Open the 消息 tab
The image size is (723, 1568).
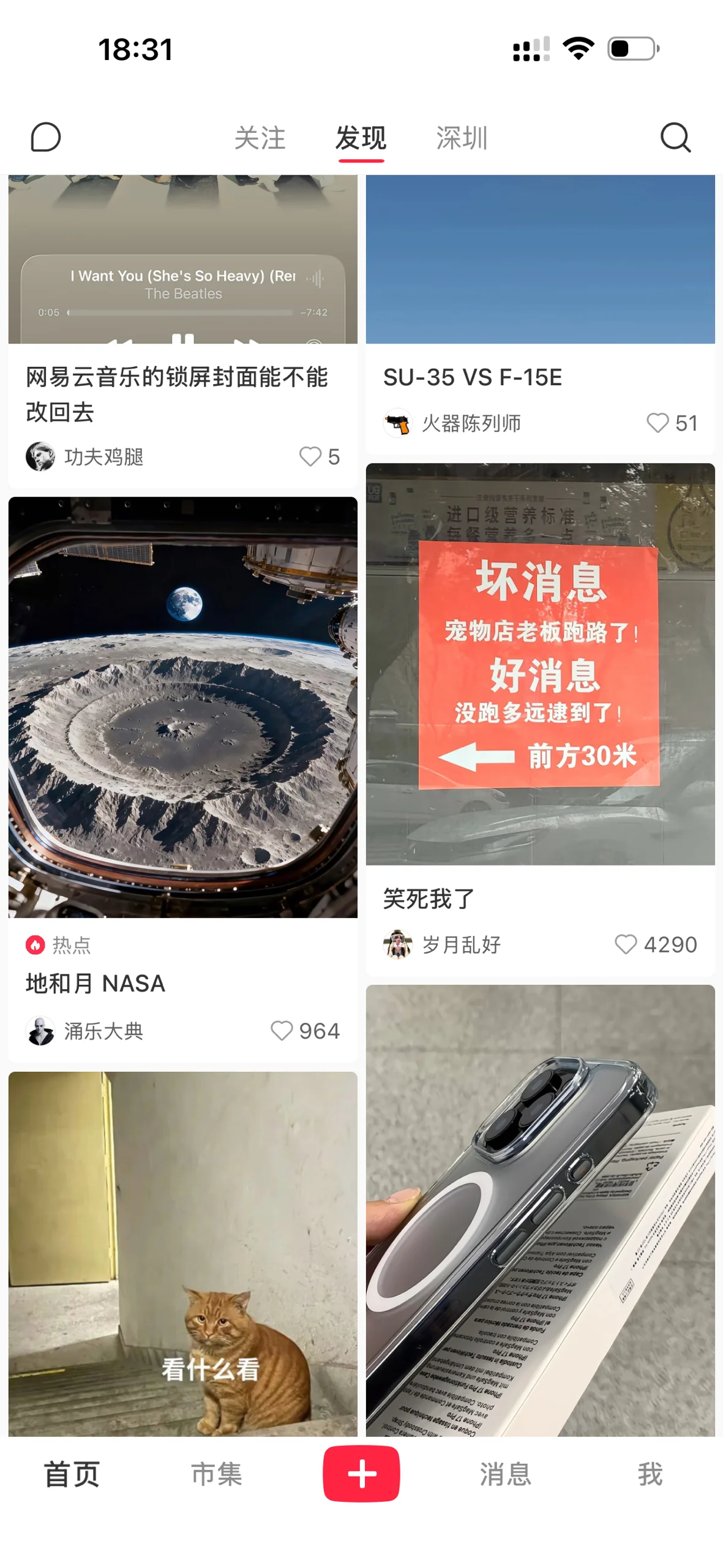coord(505,1474)
